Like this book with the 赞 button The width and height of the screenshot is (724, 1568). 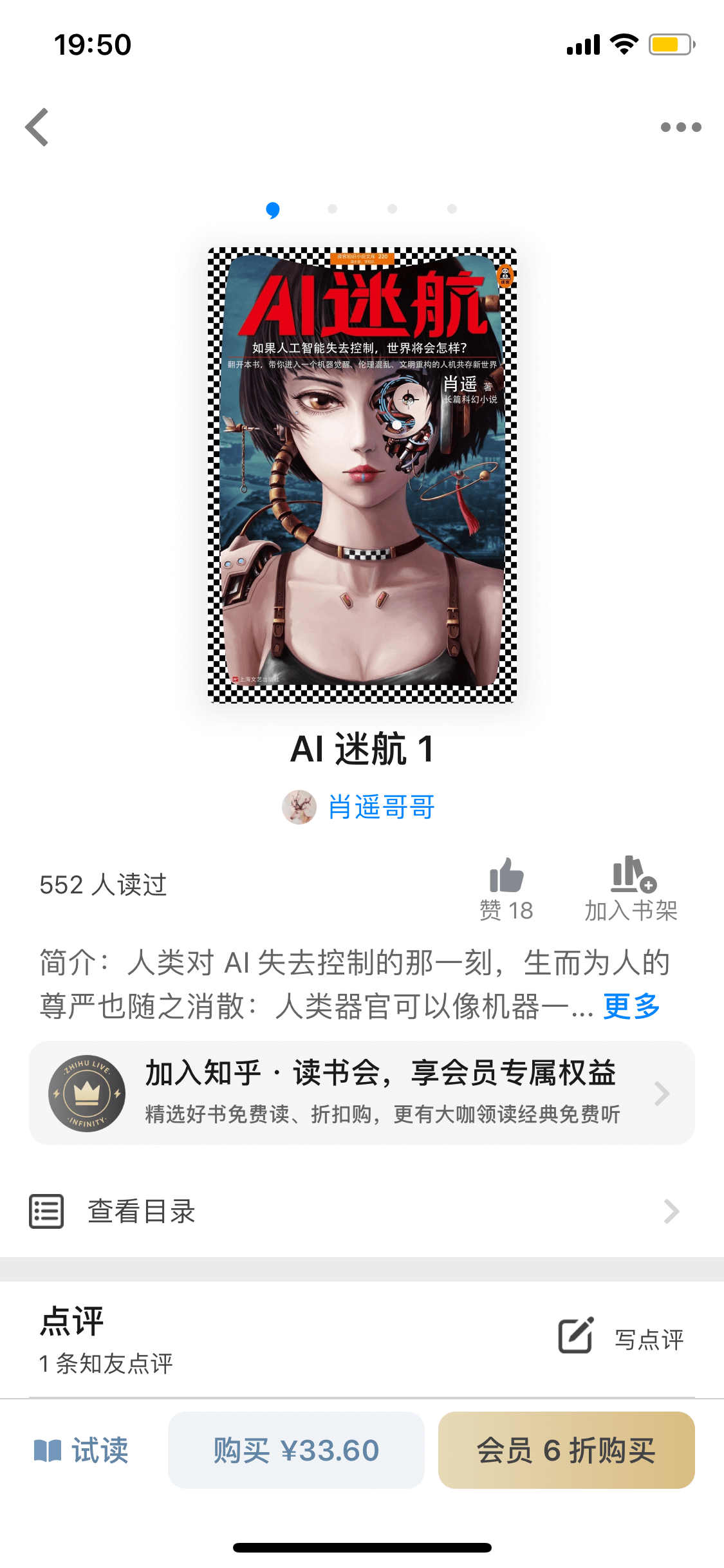tap(506, 890)
